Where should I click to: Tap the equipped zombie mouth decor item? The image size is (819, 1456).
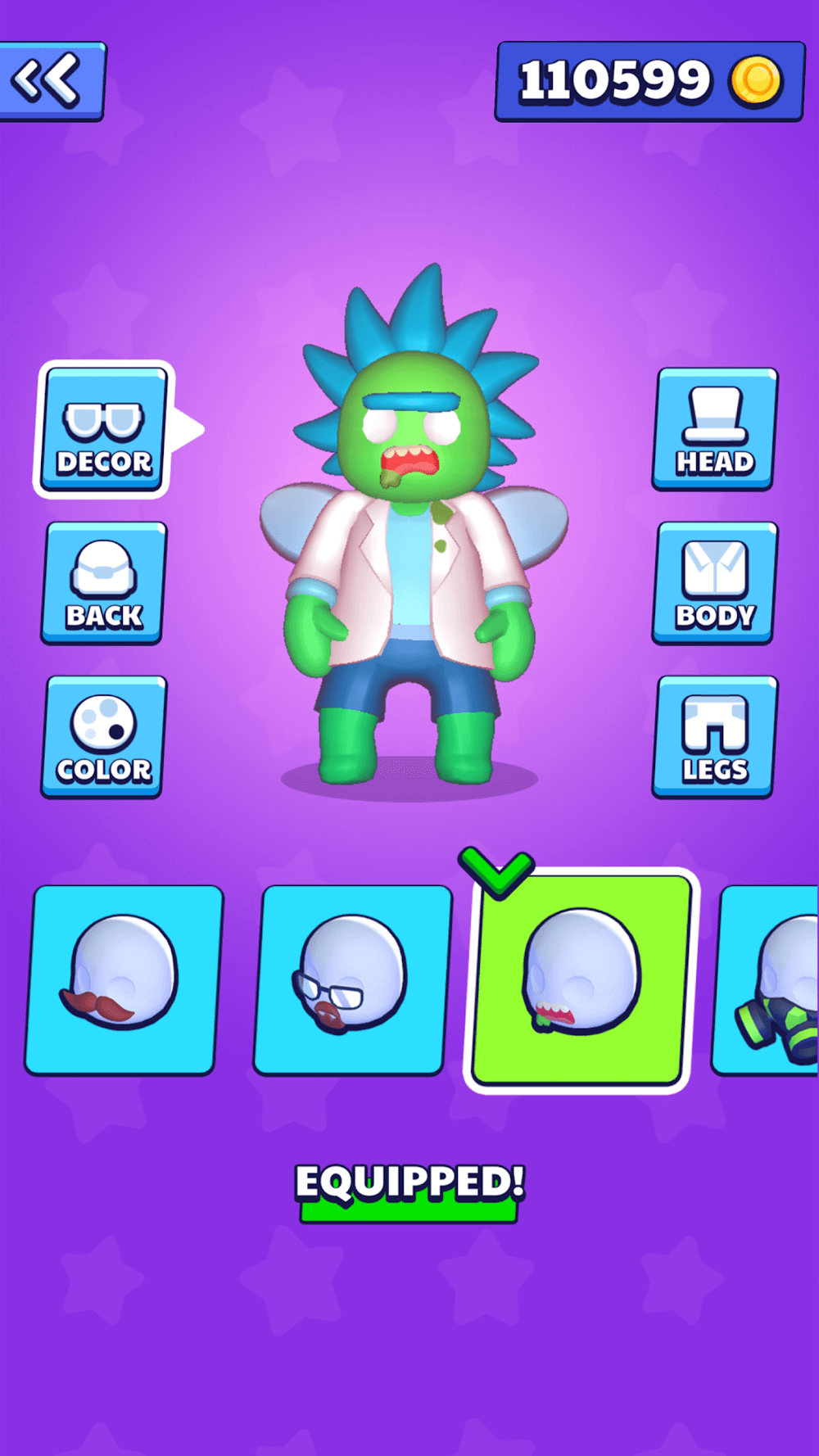click(580, 979)
